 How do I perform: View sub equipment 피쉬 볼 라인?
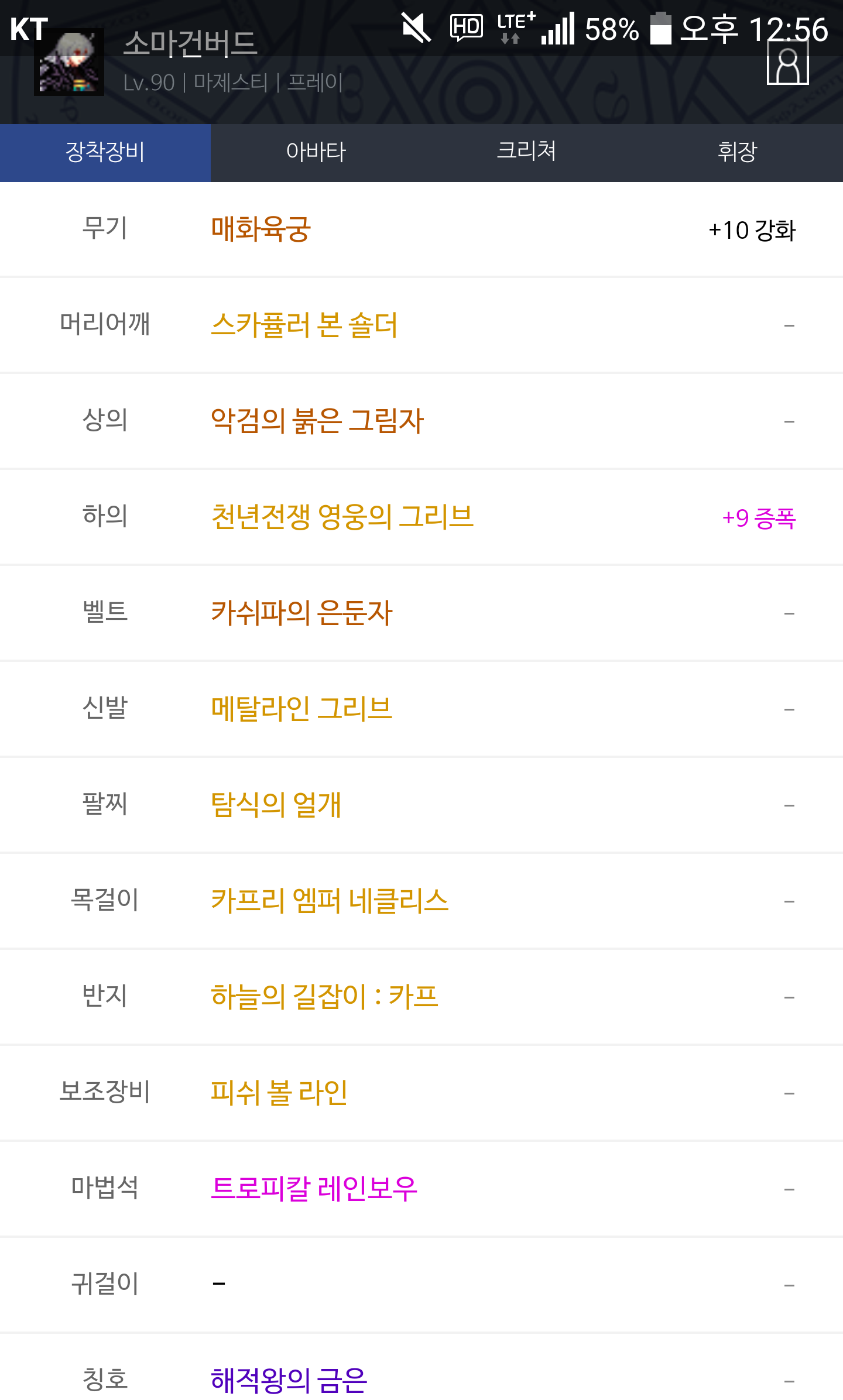pyautogui.click(x=279, y=1093)
